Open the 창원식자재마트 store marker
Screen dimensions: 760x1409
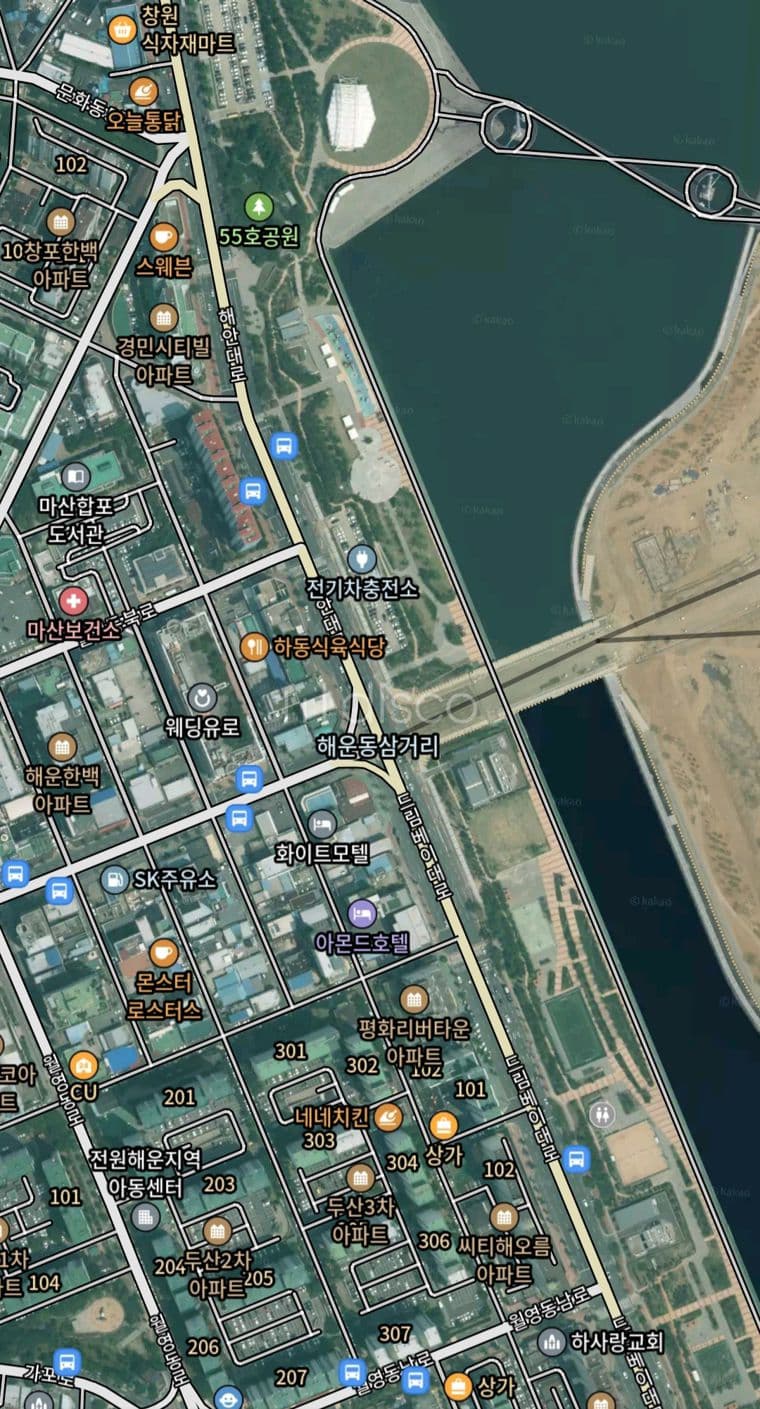123,28
